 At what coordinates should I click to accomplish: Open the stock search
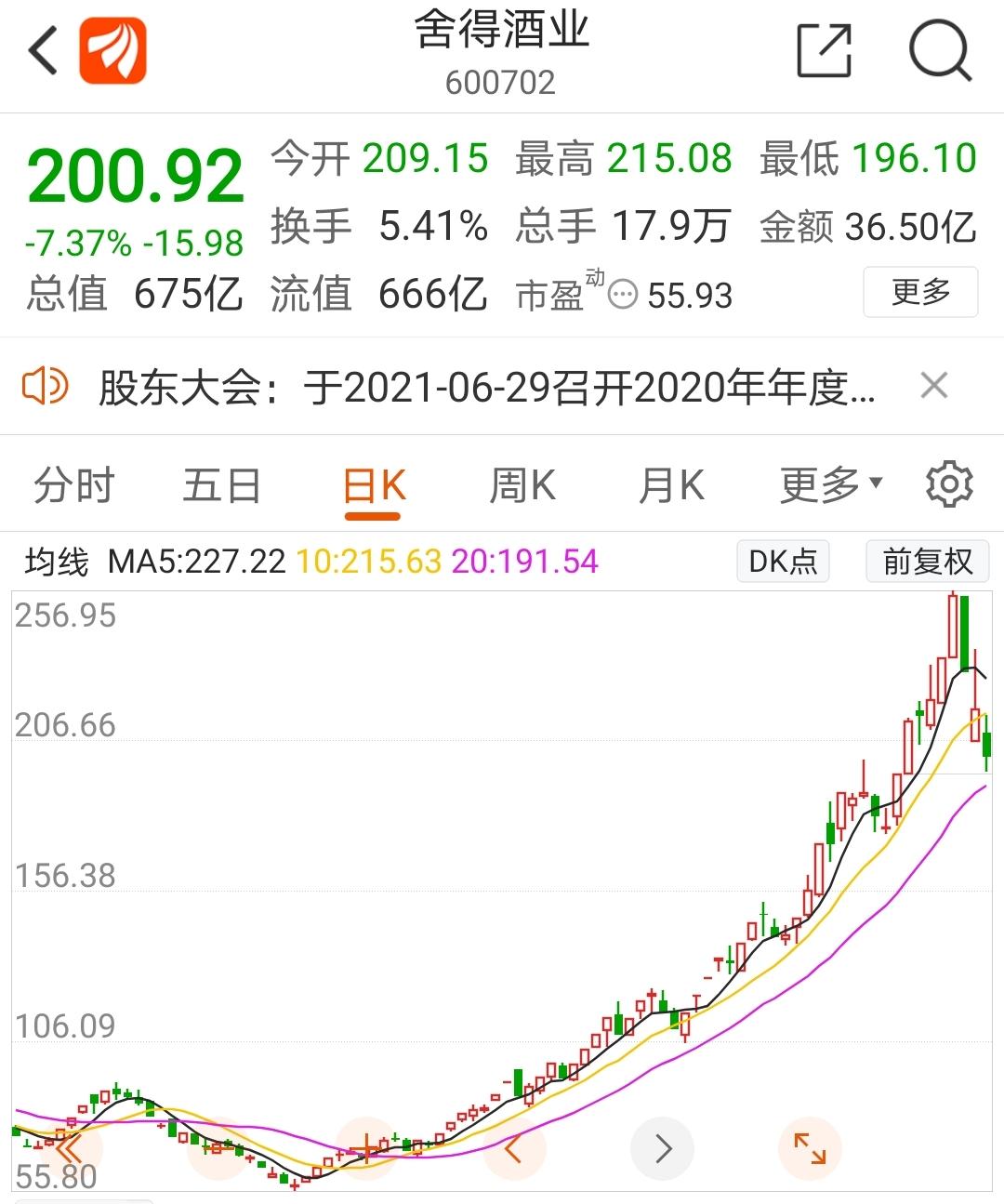(939, 50)
